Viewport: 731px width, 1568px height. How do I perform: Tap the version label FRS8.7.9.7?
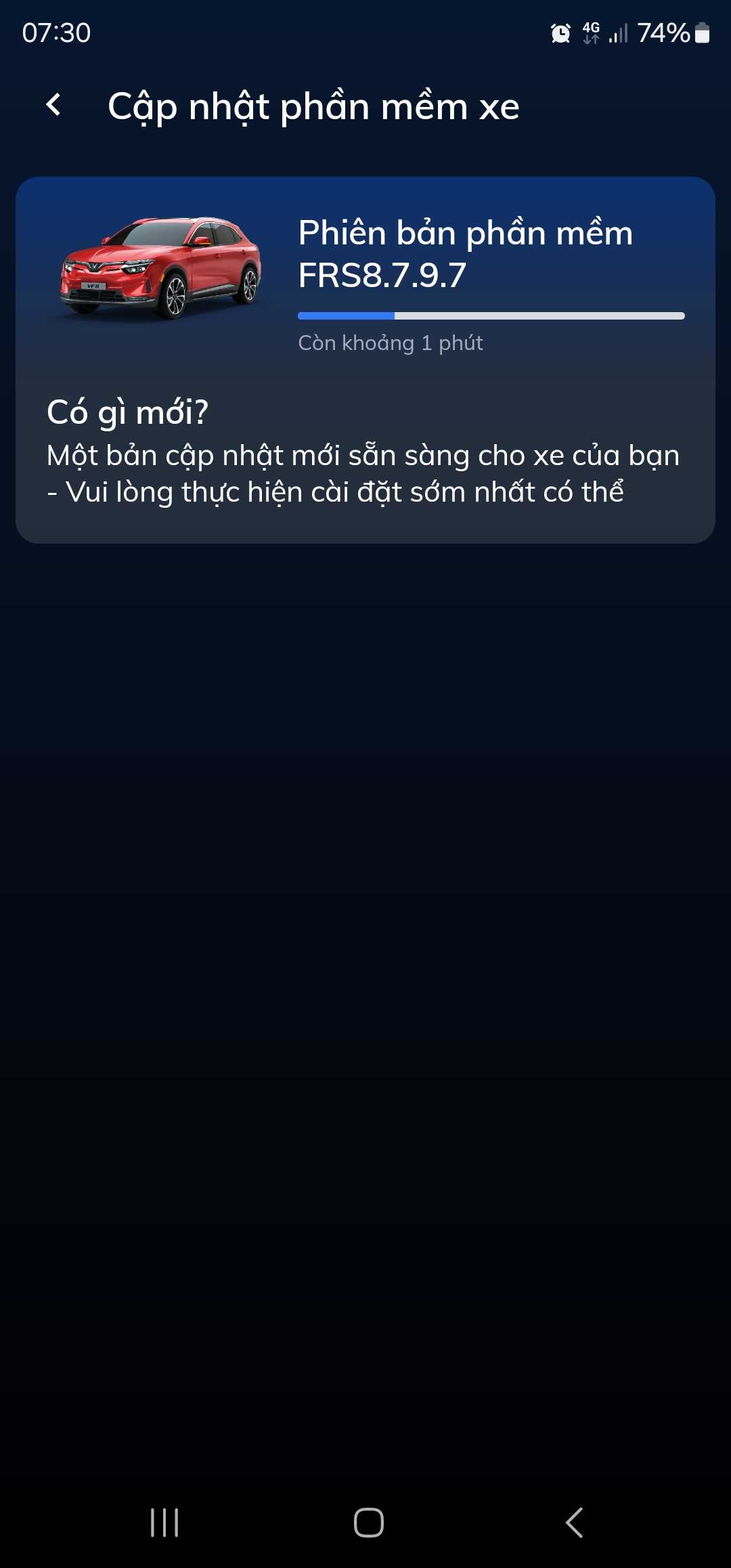click(379, 274)
